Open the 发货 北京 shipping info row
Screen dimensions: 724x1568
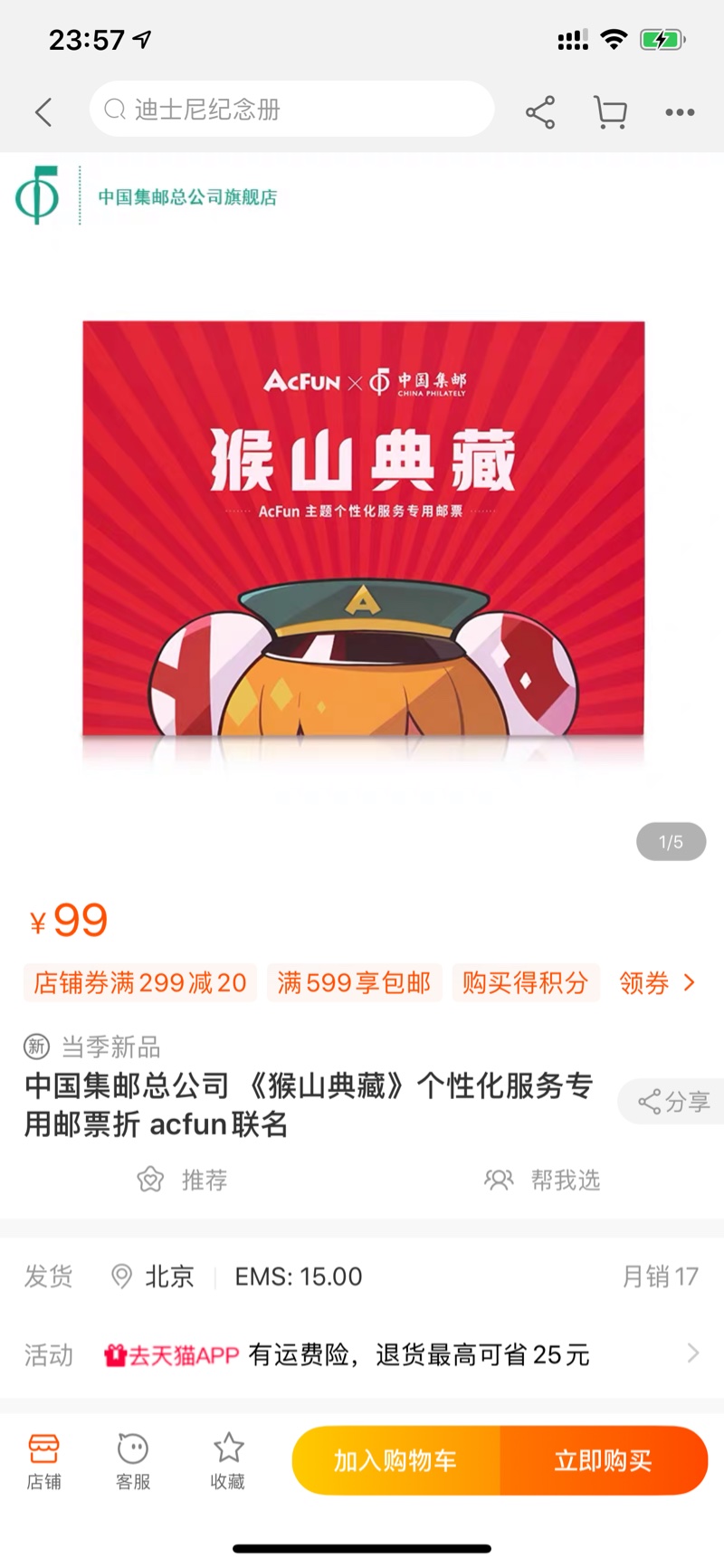coord(362,1276)
